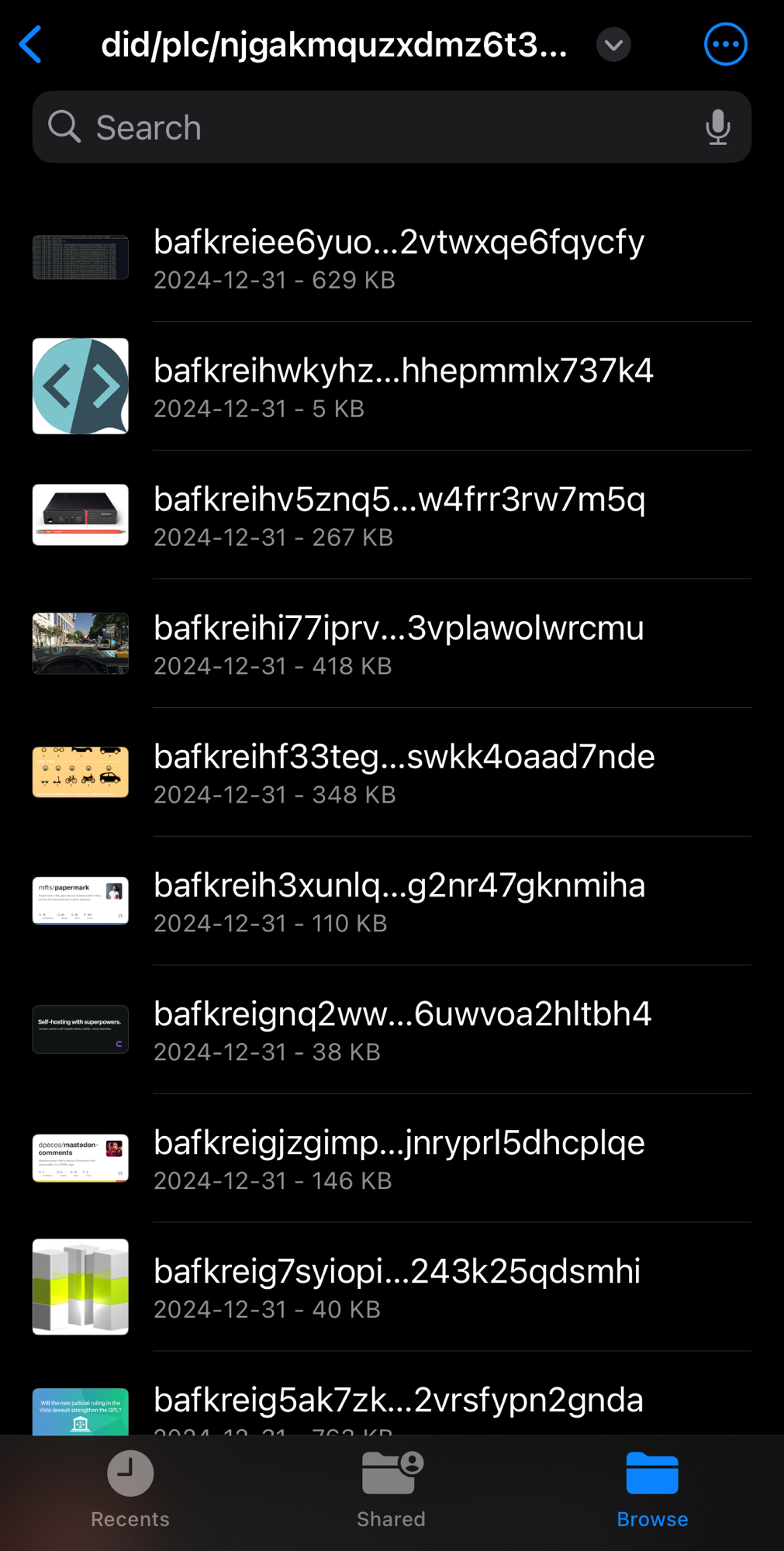784x1551 pixels.
Task: Open the more options ellipsis menu
Action: (x=725, y=45)
